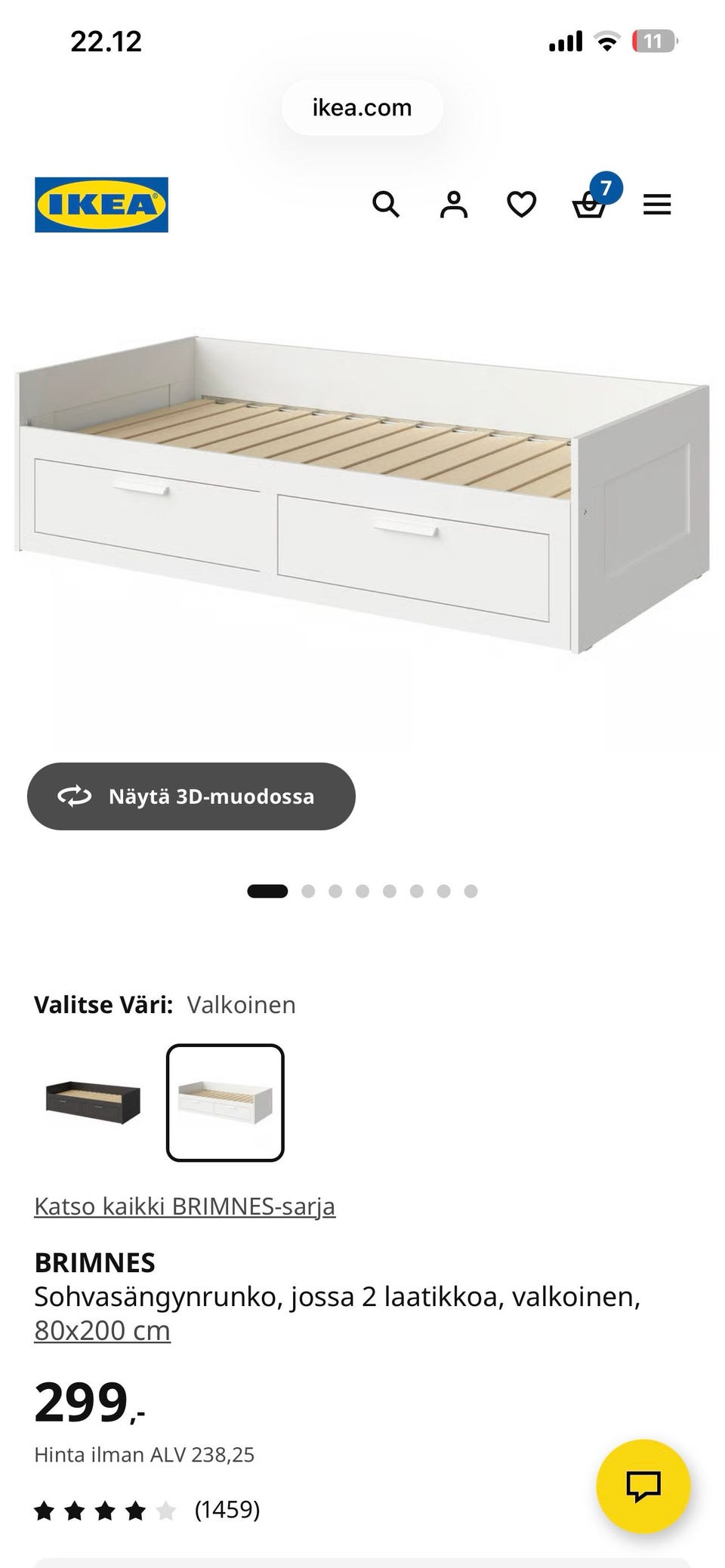The width and height of the screenshot is (725, 1568).
Task: Select the white BRIMNES color option
Action: (225, 1103)
